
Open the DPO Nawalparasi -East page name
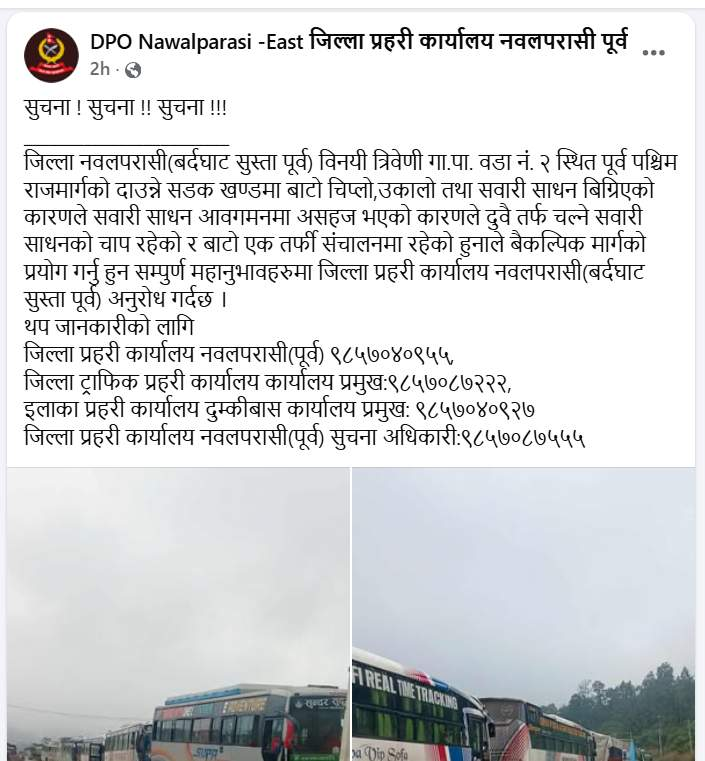click(x=361, y=42)
